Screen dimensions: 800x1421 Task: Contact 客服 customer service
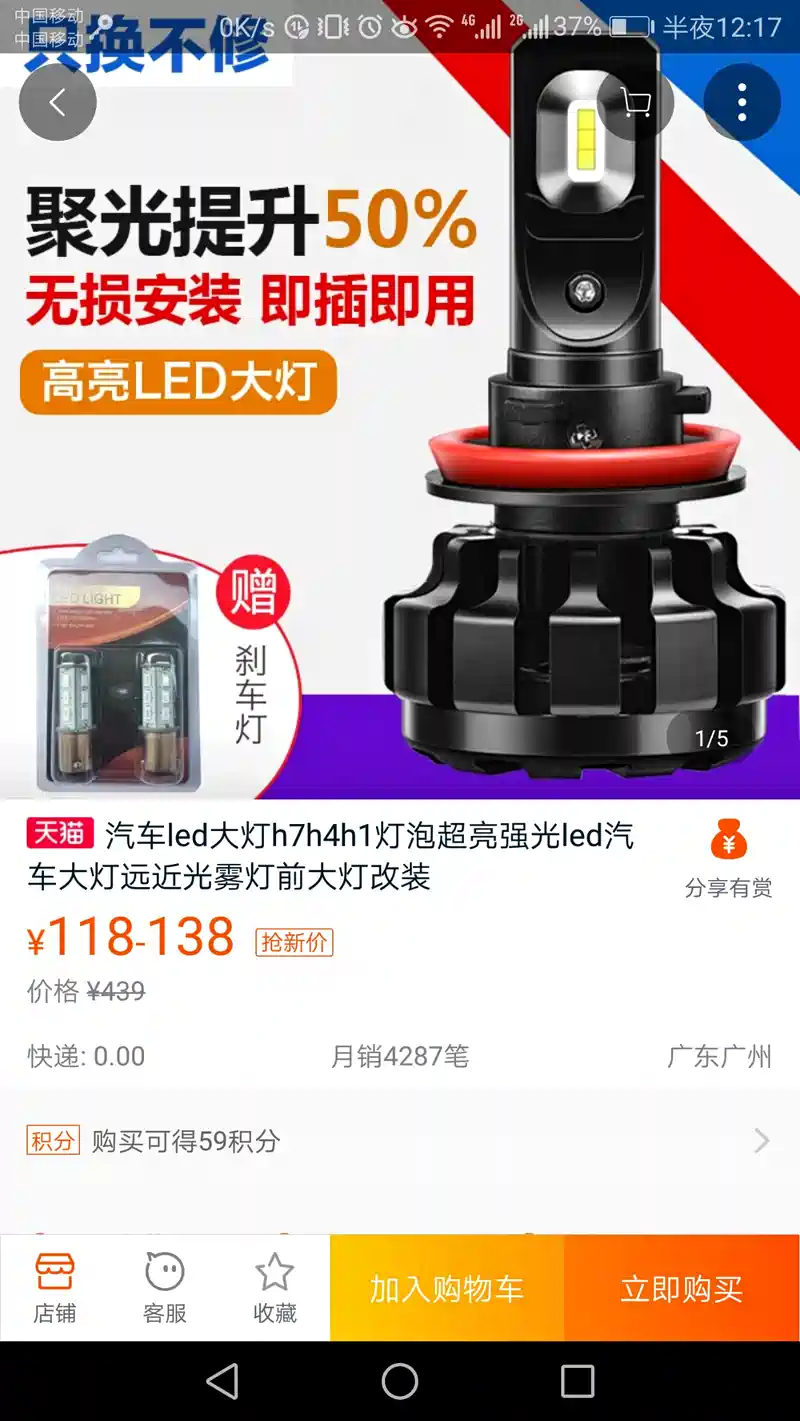[x=165, y=1288]
